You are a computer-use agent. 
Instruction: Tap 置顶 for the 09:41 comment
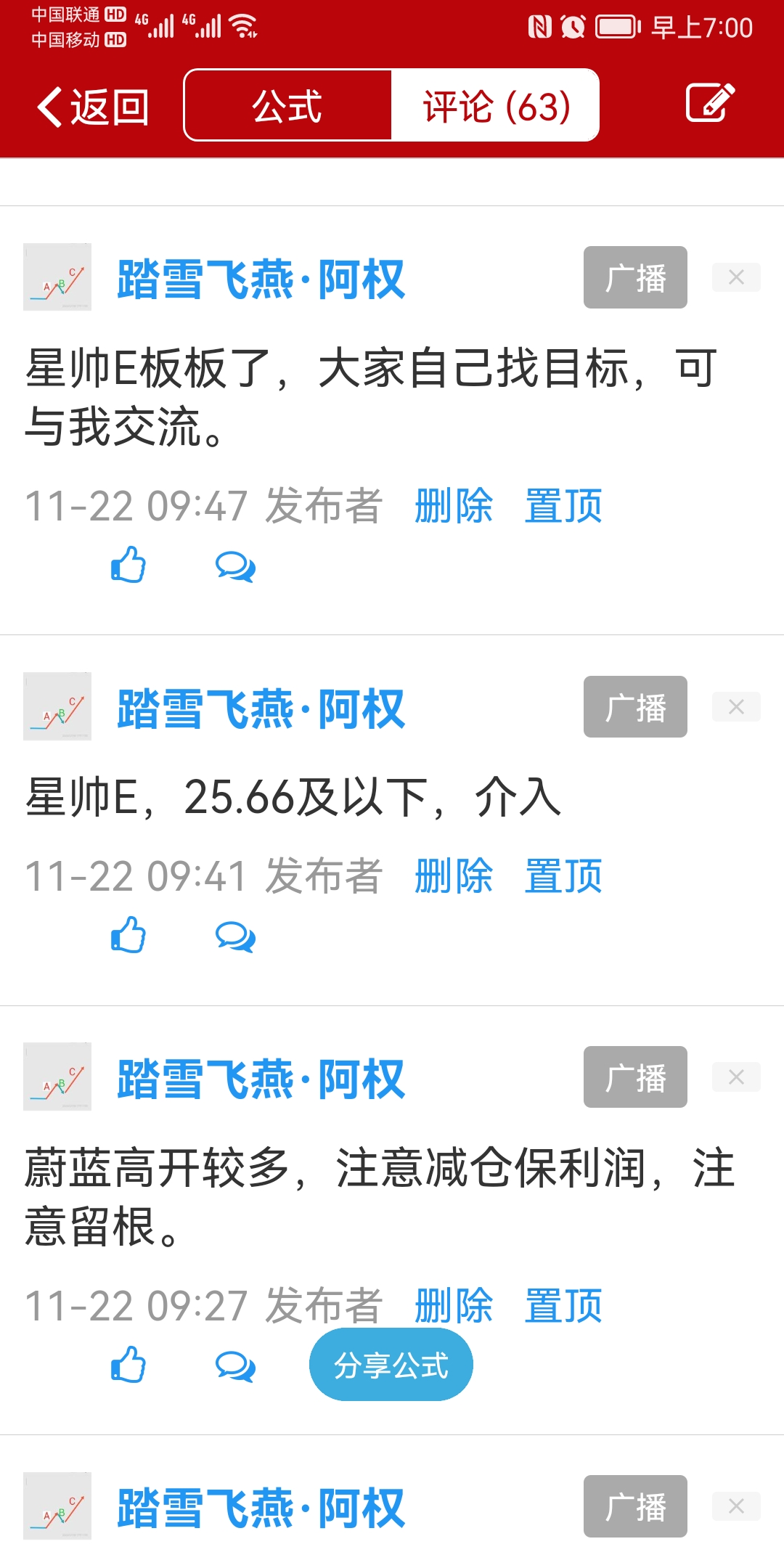[x=563, y=876]
